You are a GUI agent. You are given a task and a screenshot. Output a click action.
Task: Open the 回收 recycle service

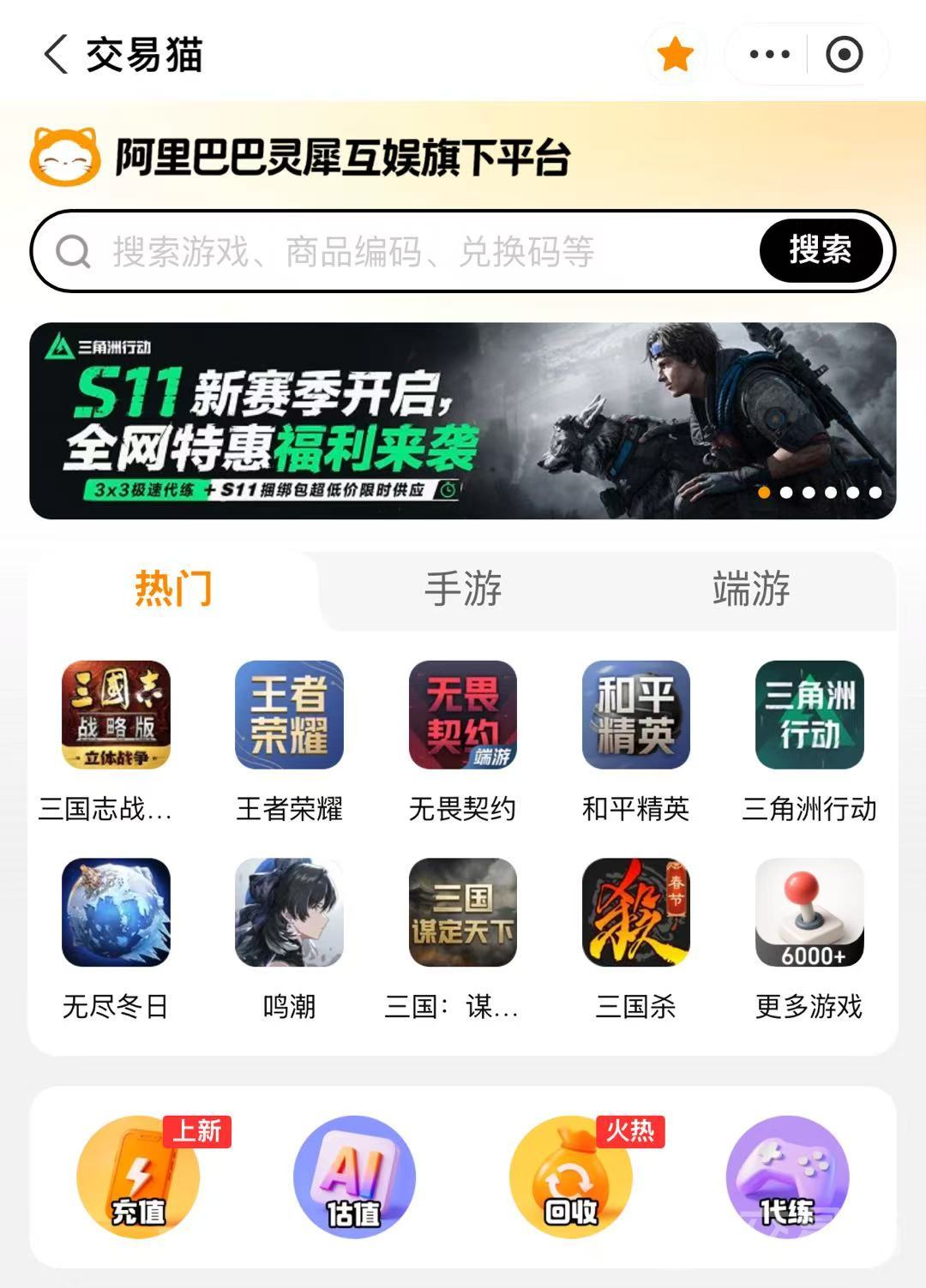(x=571, y=1177)
